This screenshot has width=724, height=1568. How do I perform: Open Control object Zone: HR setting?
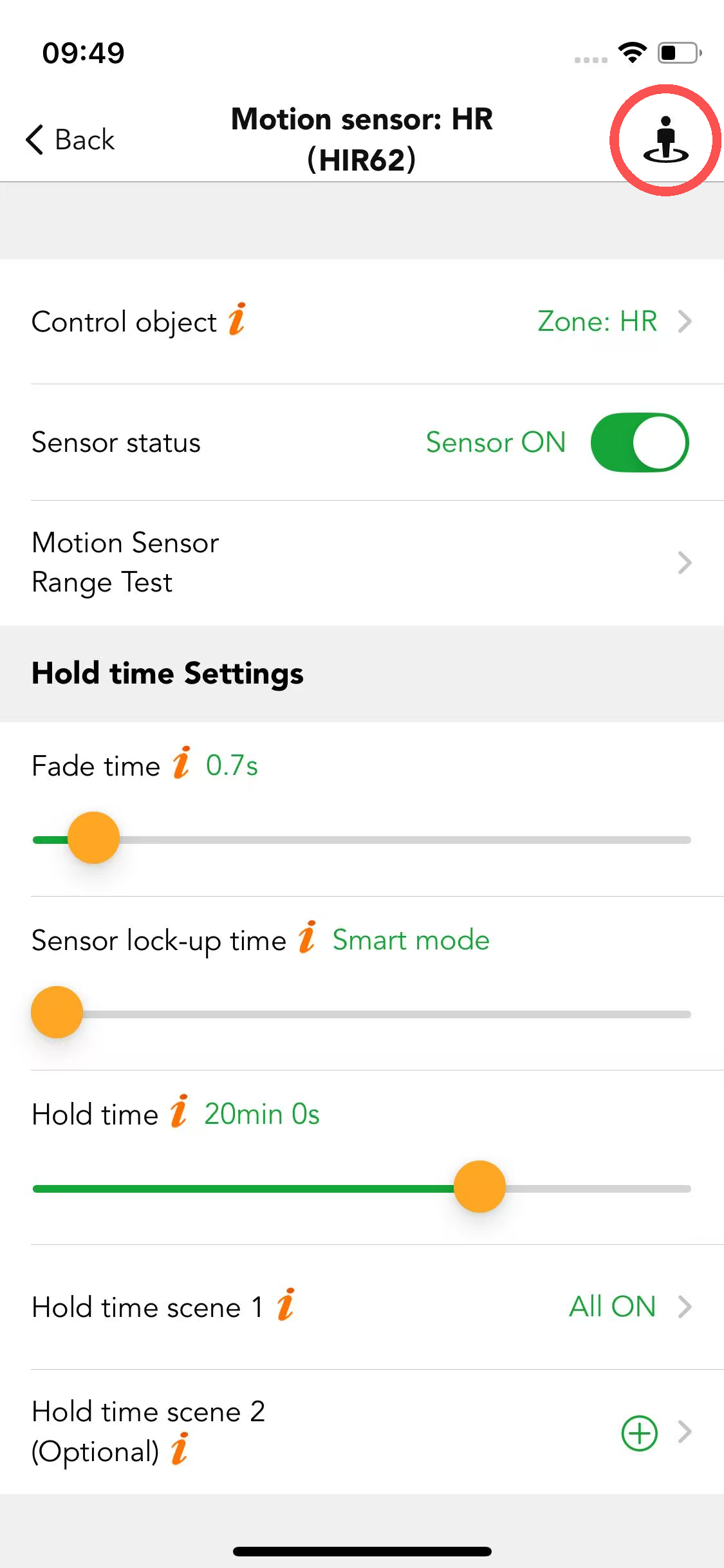613,321
